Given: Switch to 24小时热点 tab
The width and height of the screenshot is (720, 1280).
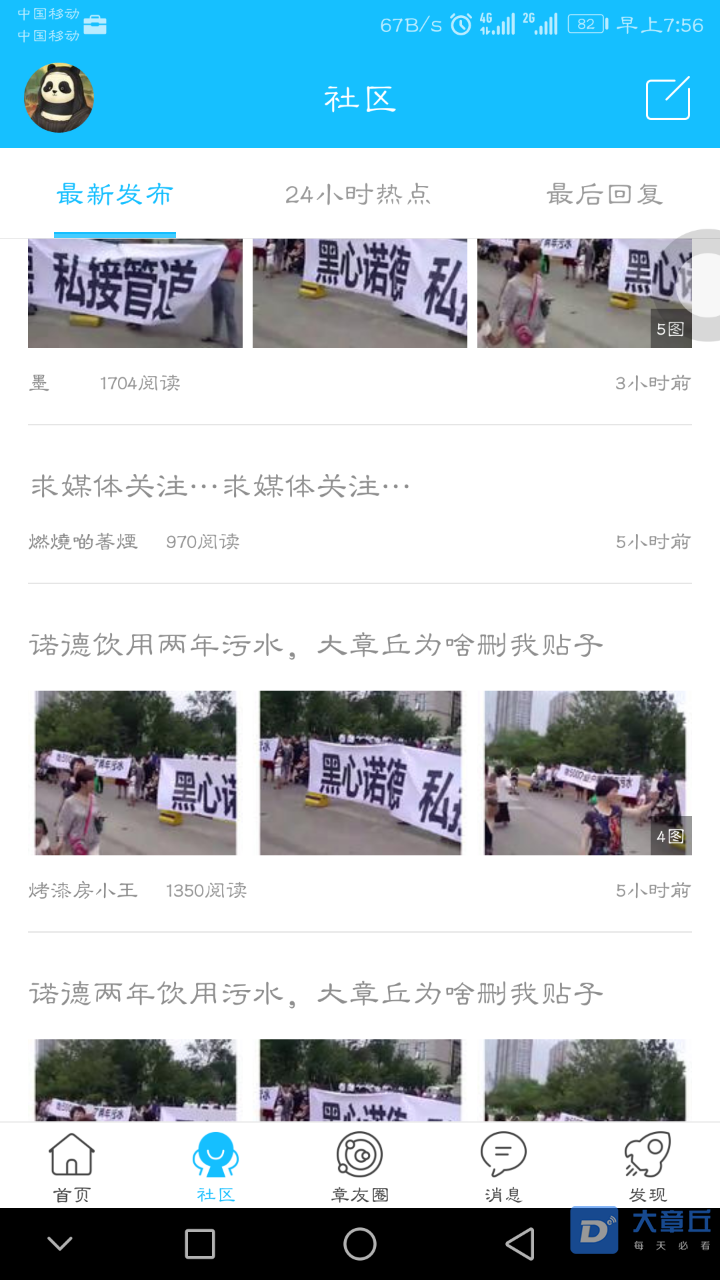Looking at the screenshot, I should pyautogui.click(x=358, y=194).
